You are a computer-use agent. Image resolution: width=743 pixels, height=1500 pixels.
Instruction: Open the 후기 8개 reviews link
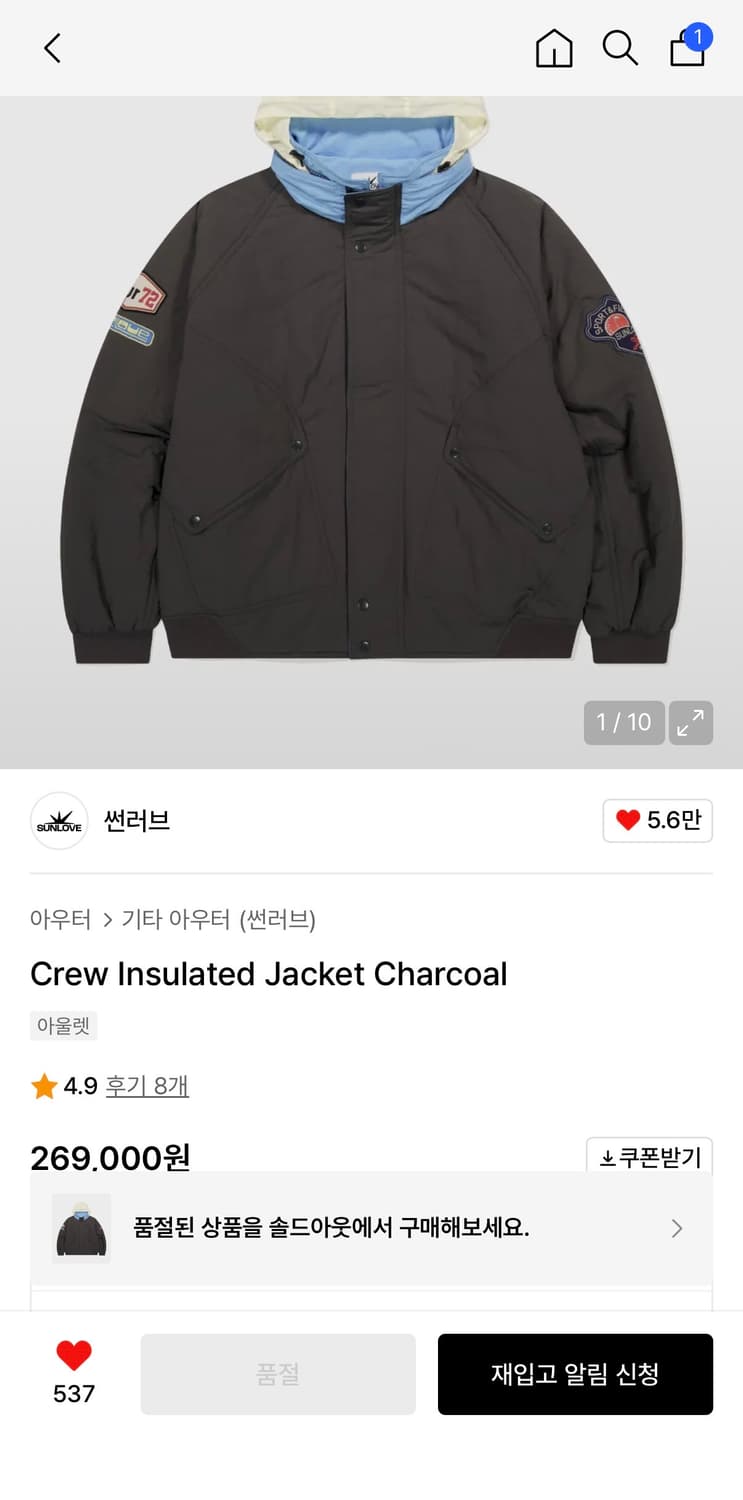pos(148,1085)
